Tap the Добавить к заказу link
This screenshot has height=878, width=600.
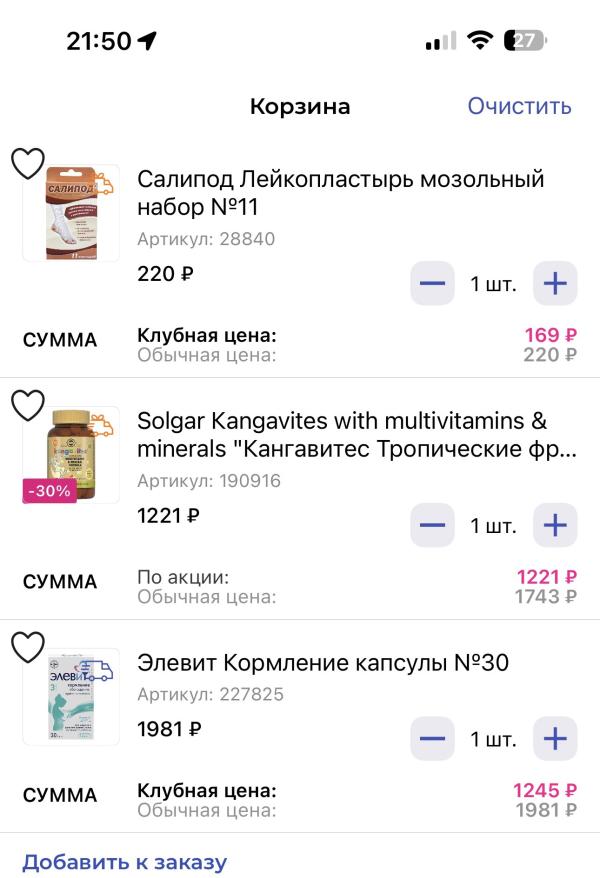point(125,861)
